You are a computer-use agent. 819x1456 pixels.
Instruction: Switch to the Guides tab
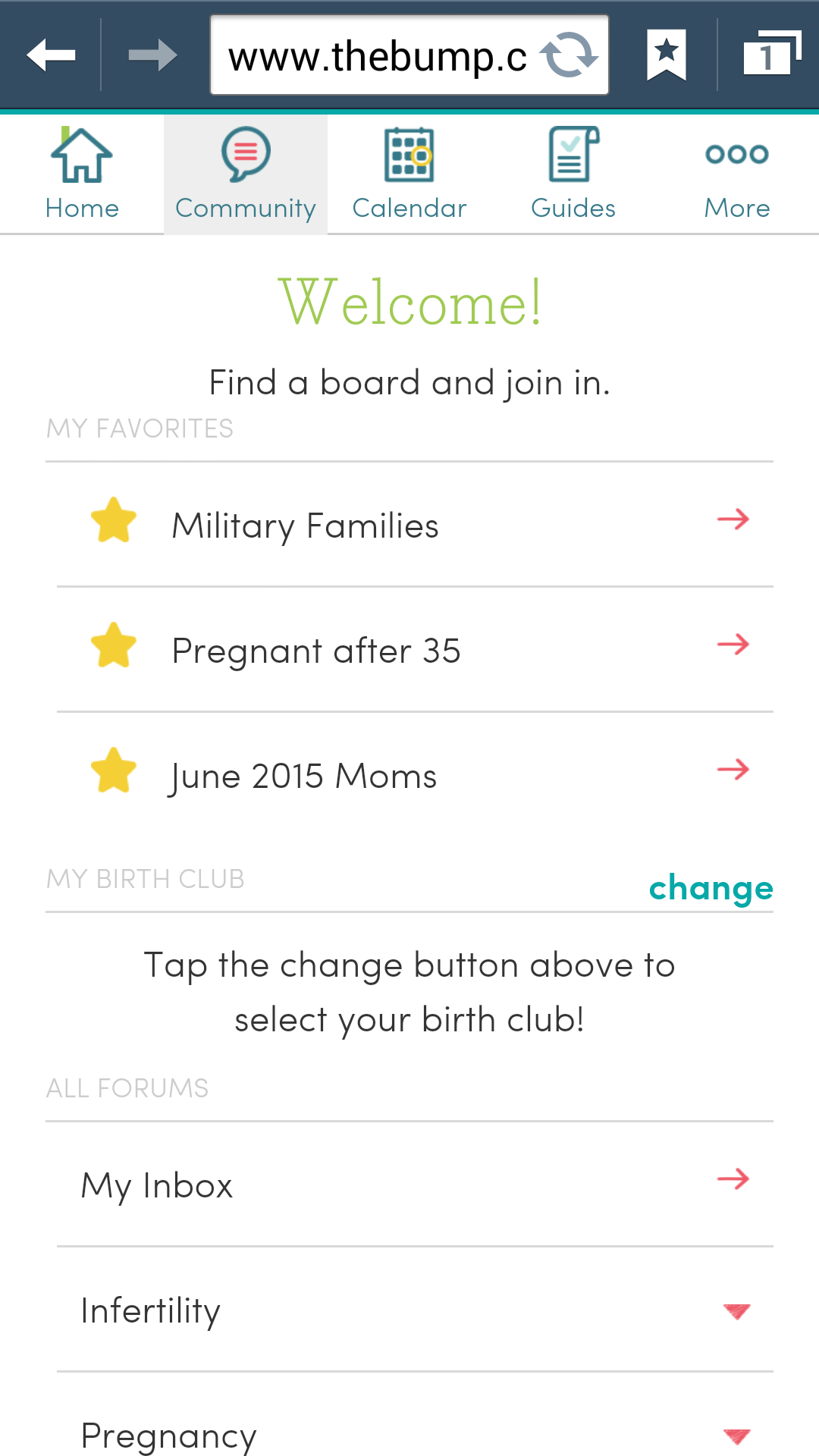[573, 174]
